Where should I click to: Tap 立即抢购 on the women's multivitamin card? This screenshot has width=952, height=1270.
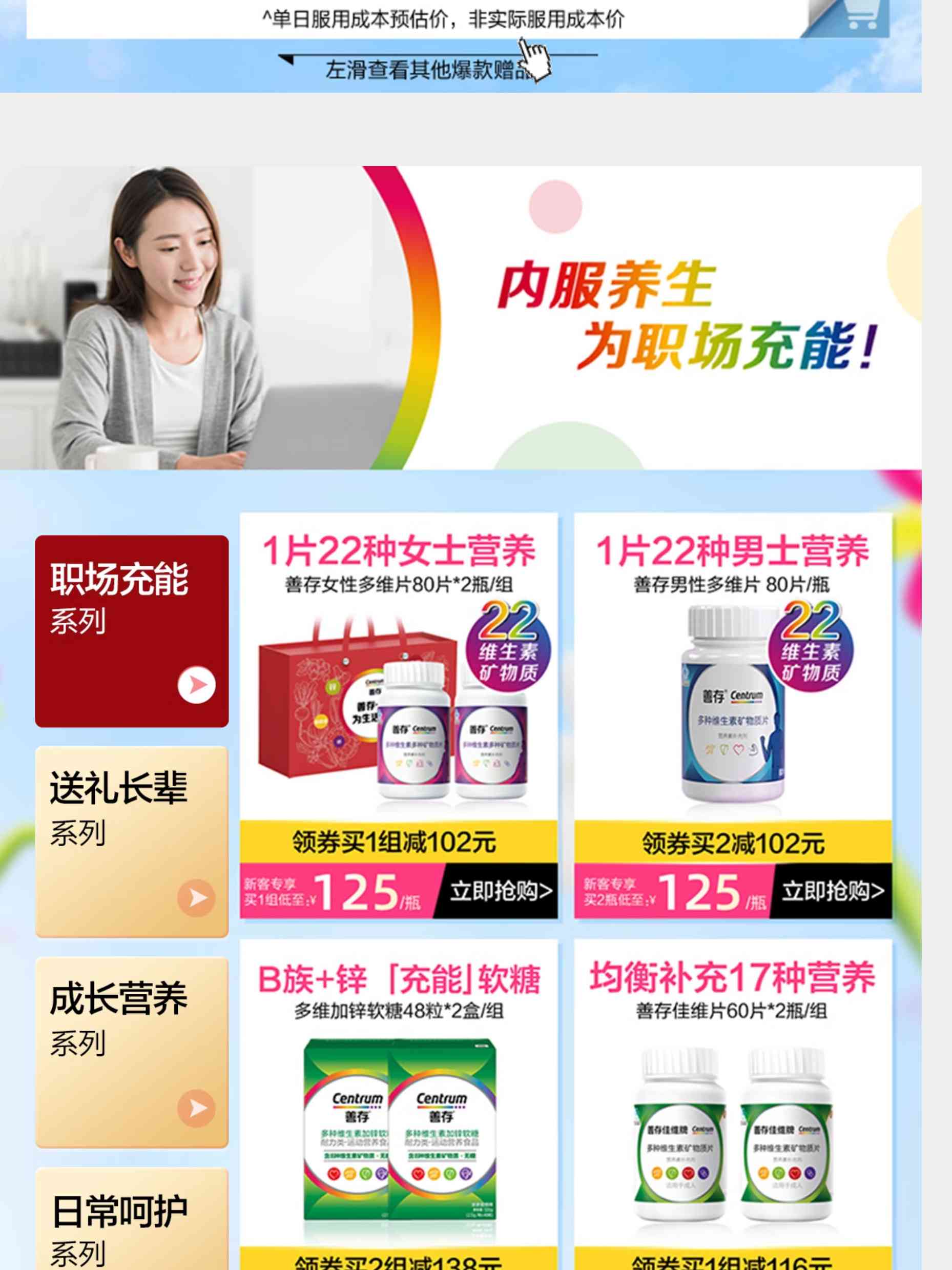[x=500, y=891]
